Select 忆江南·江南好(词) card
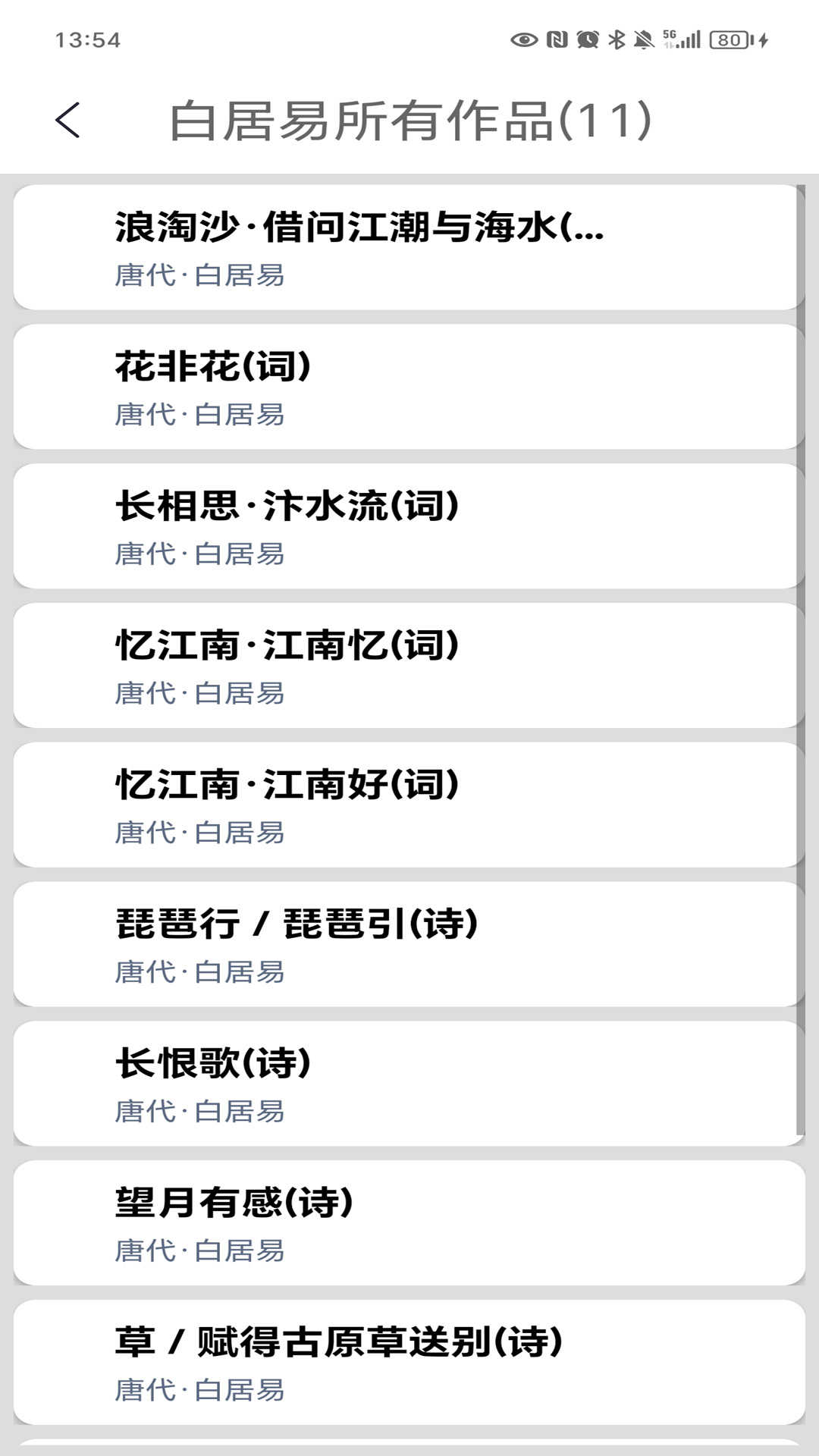The height and width of the screenshot is (1456, 819). 409,804
